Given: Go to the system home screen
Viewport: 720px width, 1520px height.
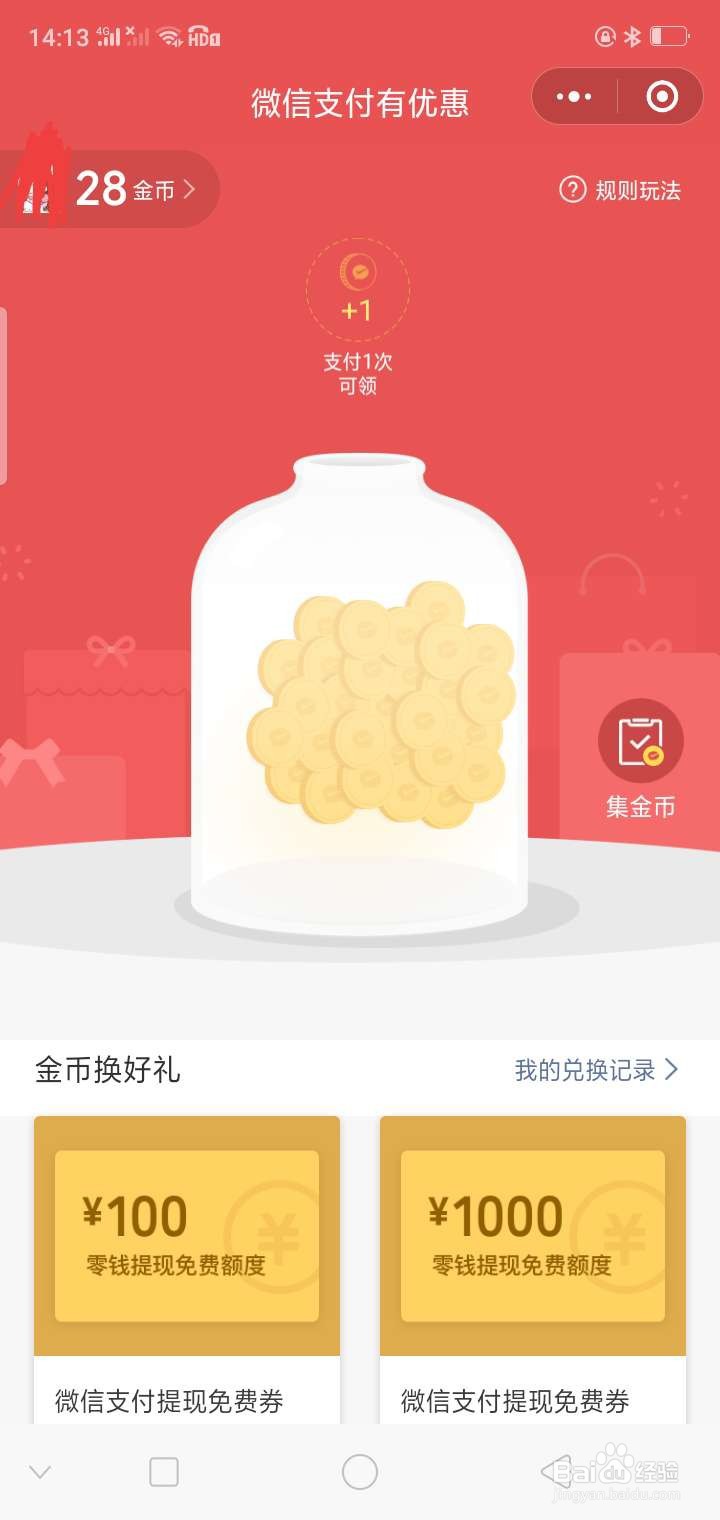Looking at the screenshot, I should click(360, 1472).
